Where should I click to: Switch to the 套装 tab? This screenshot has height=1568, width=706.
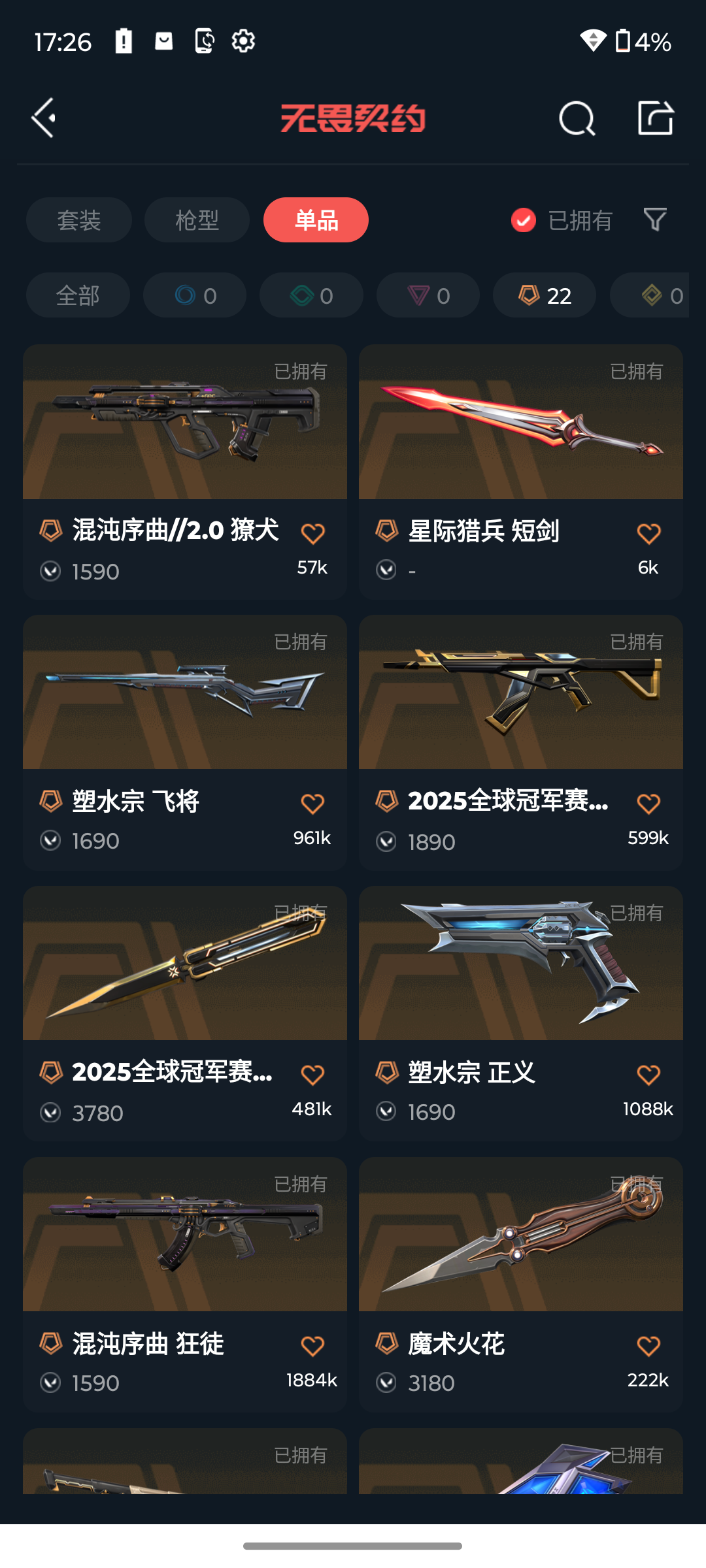click(x=79, y=220)
